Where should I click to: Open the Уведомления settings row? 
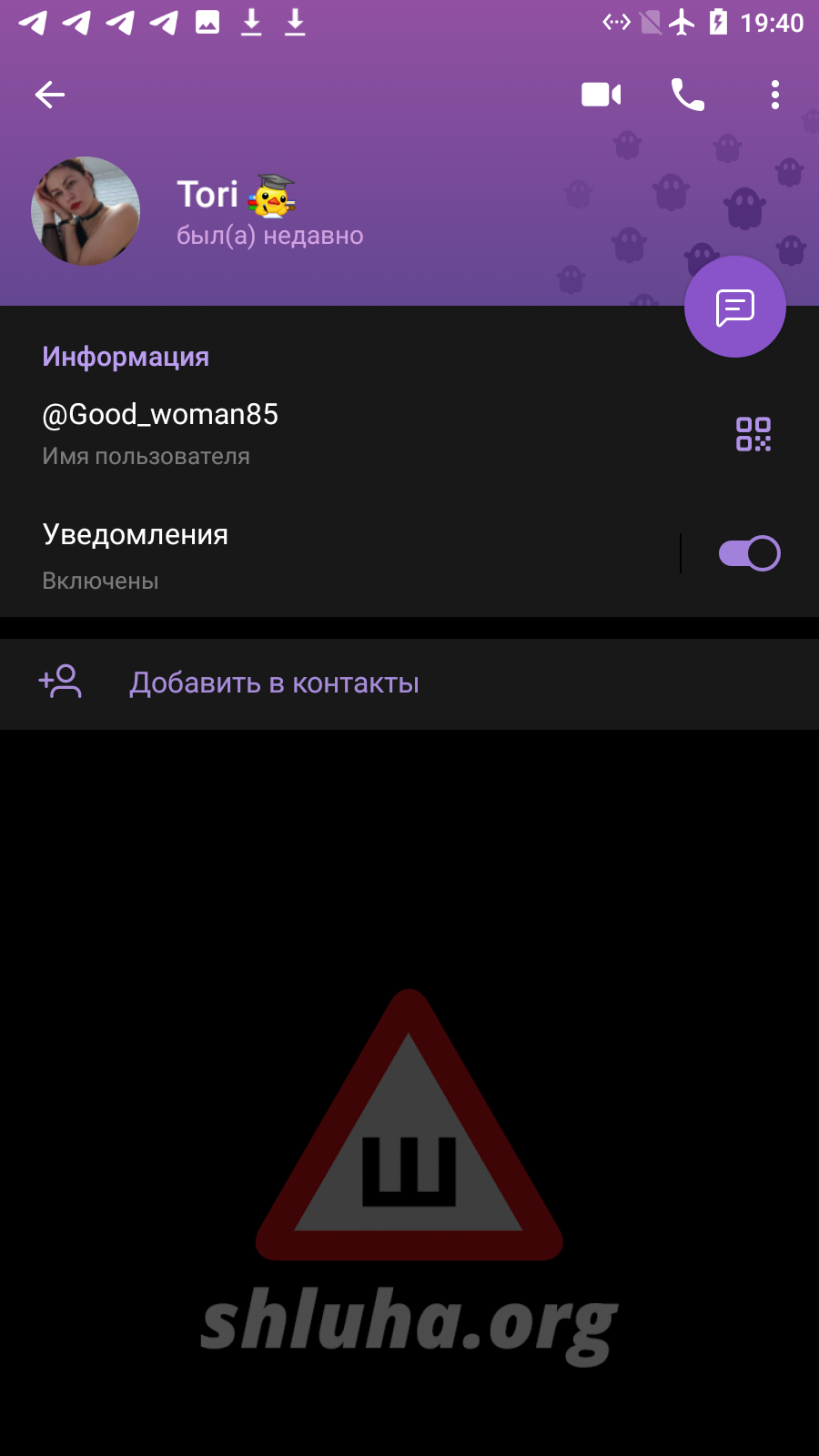(318, 555)
